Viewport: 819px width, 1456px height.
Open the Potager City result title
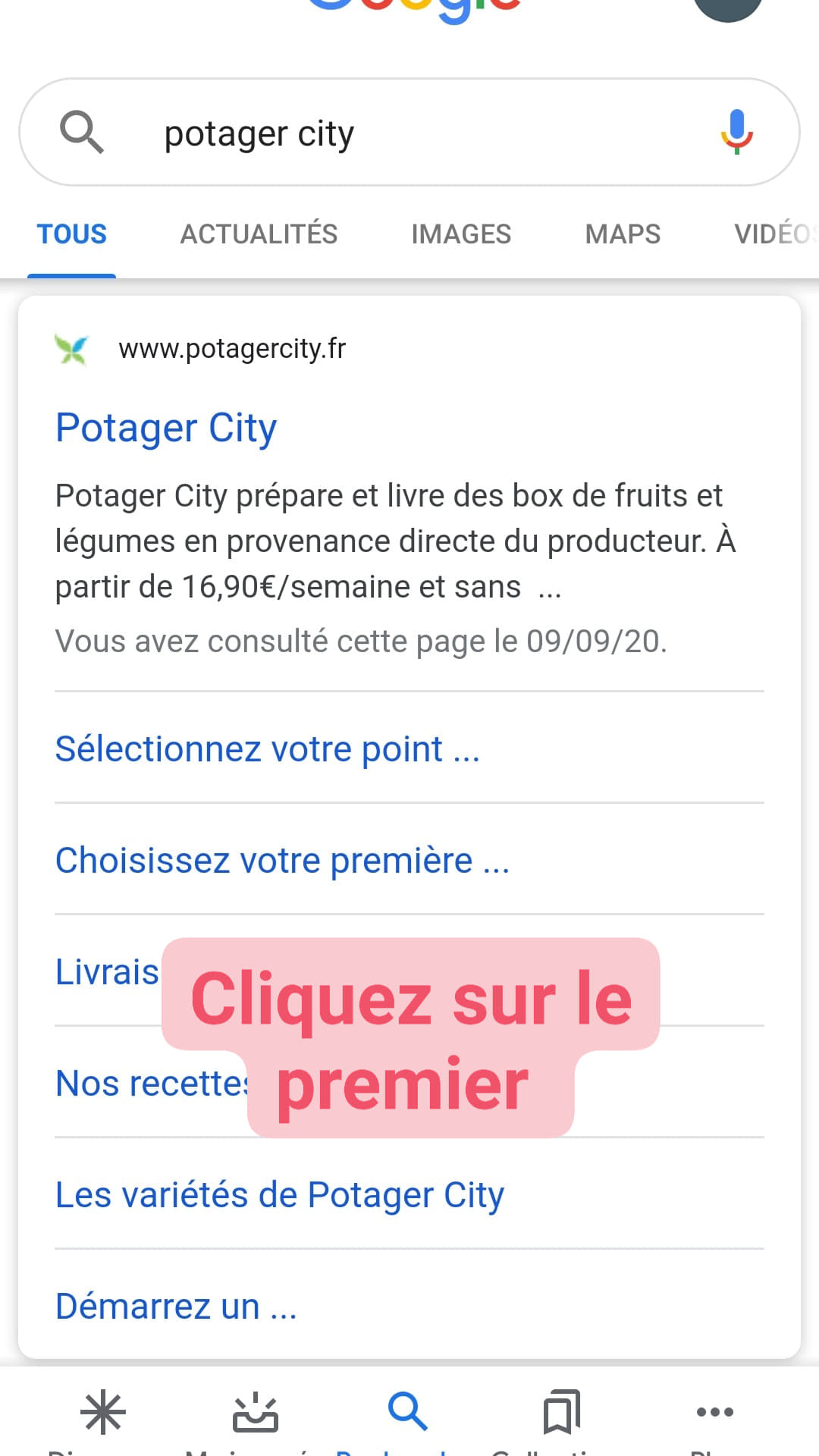coord(166,428)
